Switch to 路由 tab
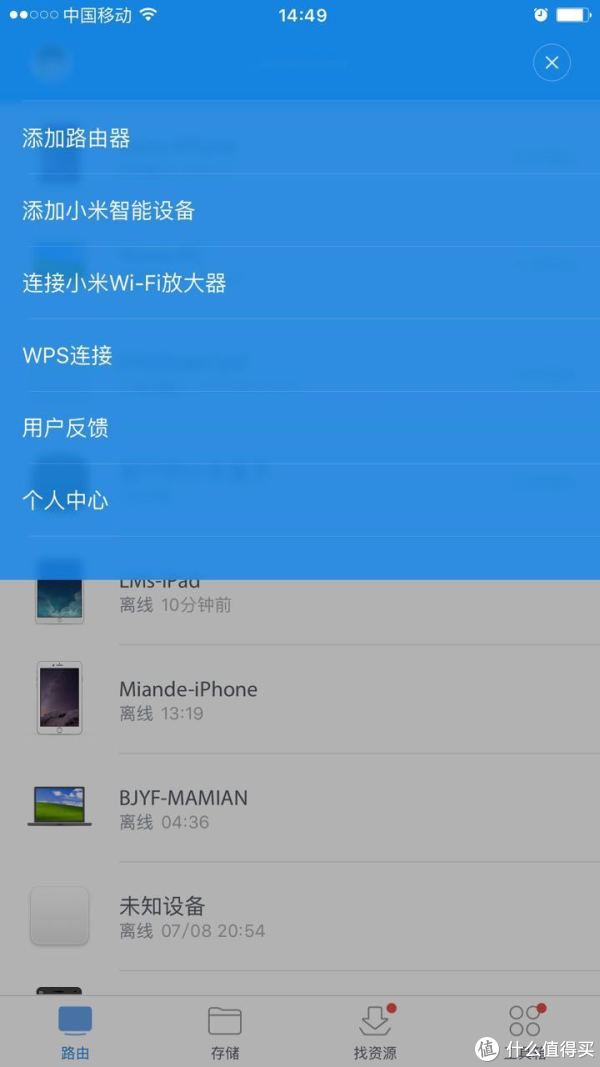The height and width of the screenshot is (1067, 600). pos(75,1032)
